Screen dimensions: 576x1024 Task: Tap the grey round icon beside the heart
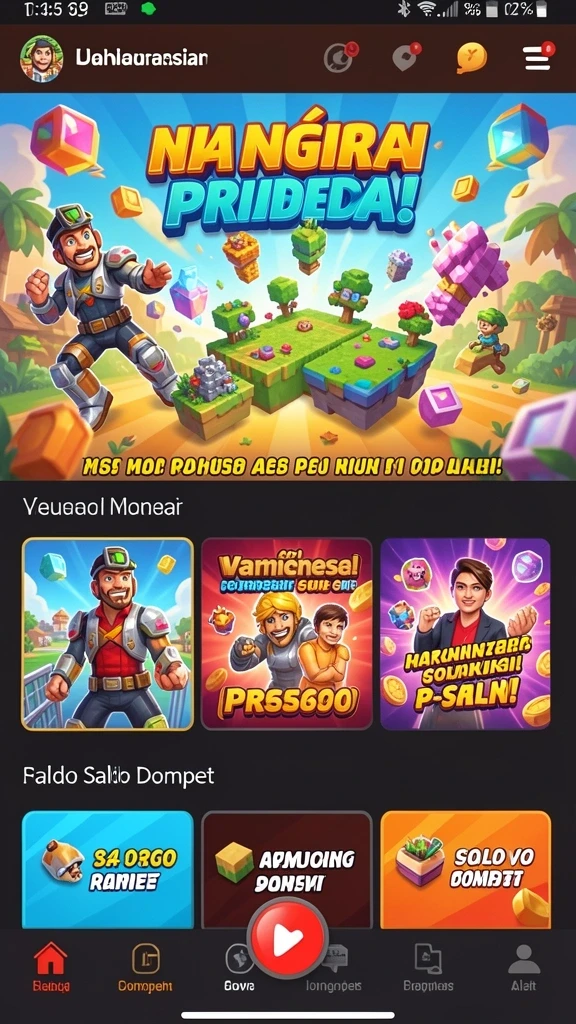click(340, 58)
